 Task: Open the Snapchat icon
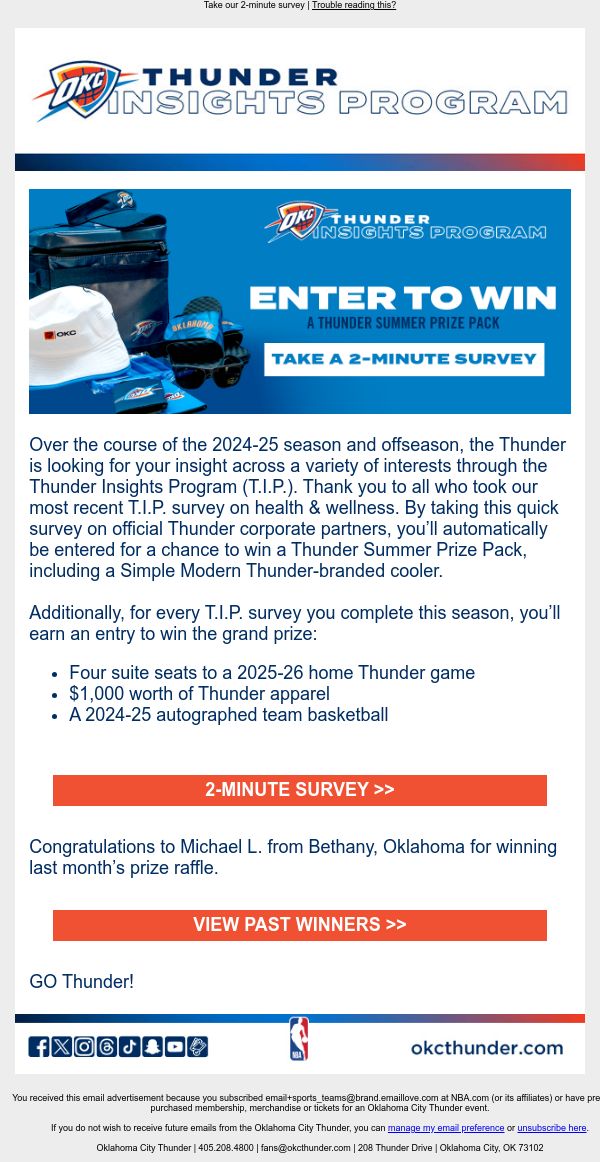click(152, 1046)
